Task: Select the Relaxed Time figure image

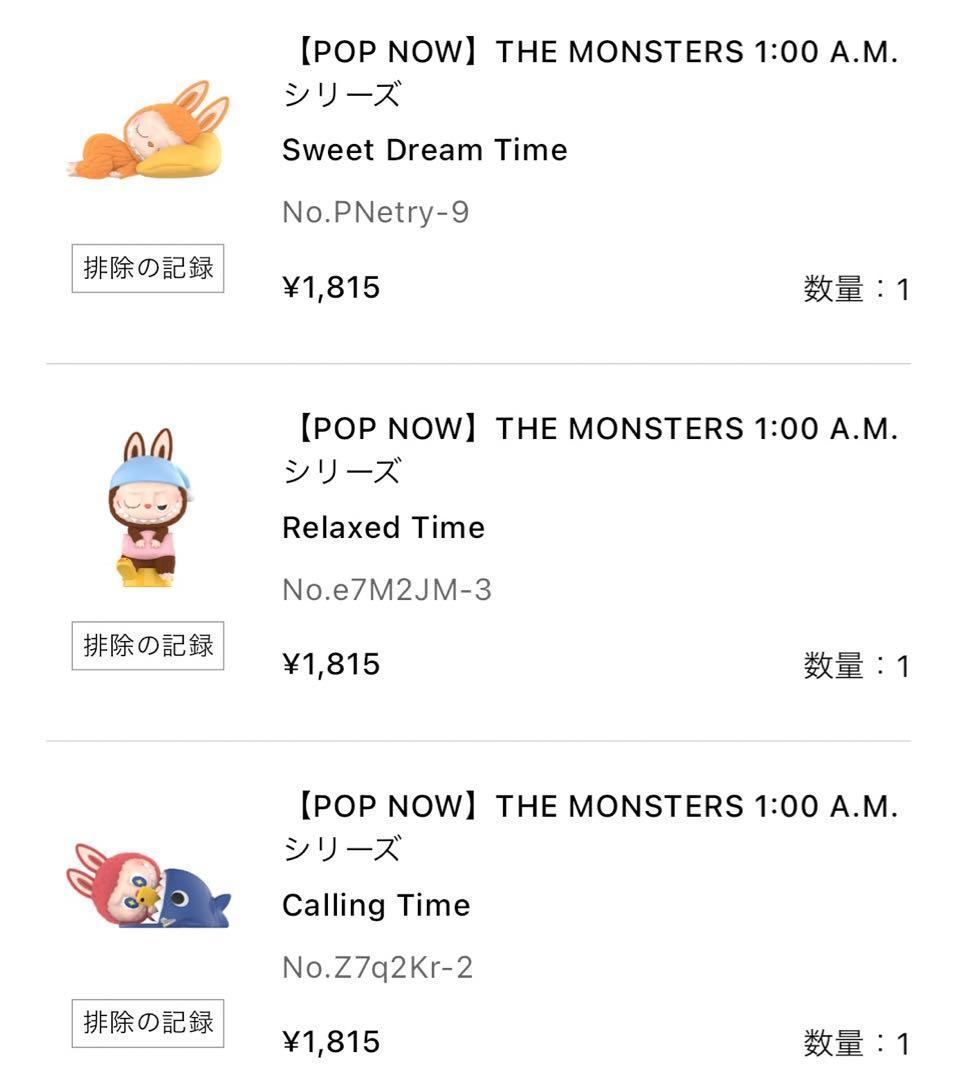Action: click(x=148, y=508)
